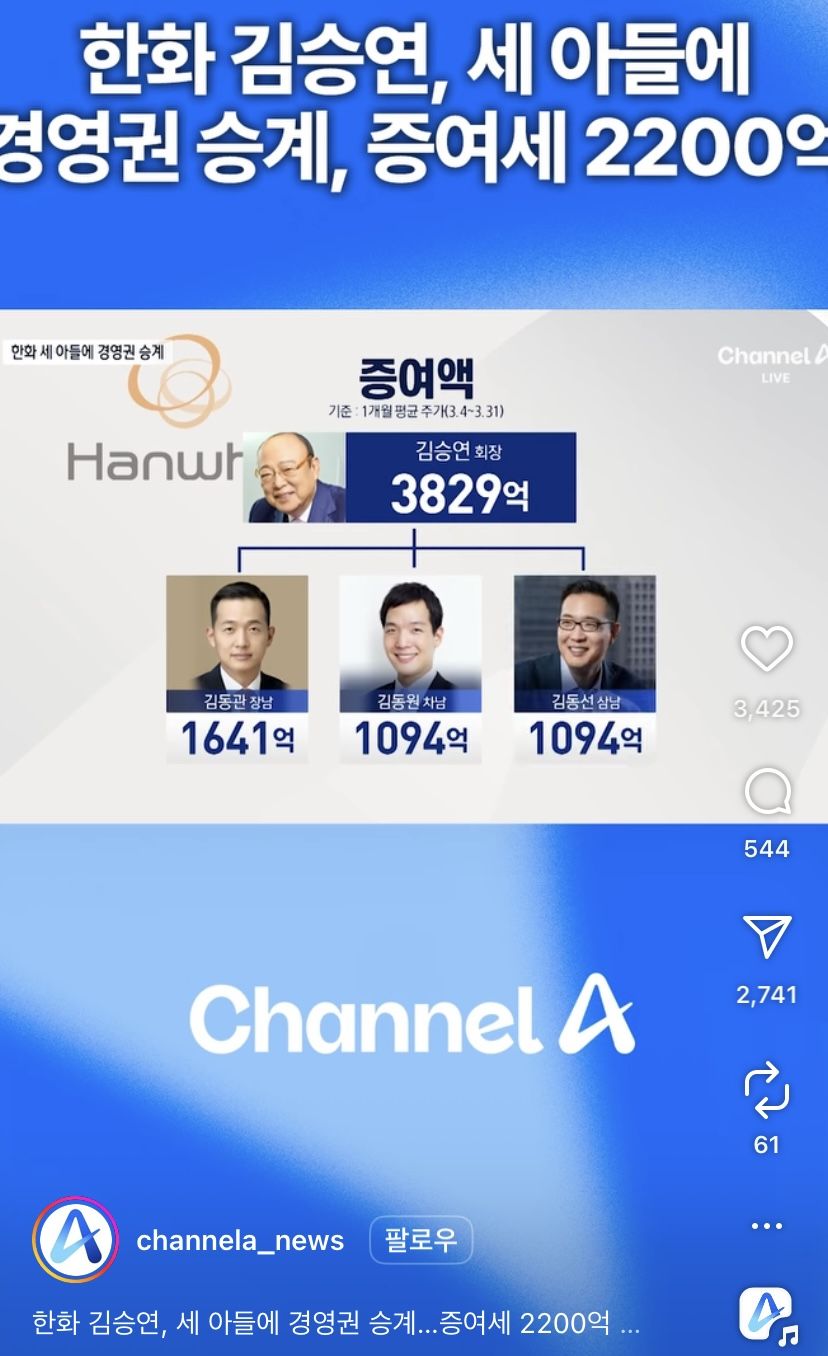Viewport: 828px width, 1356px height.
Task: Repost this reel
Action: (767, 1090)
